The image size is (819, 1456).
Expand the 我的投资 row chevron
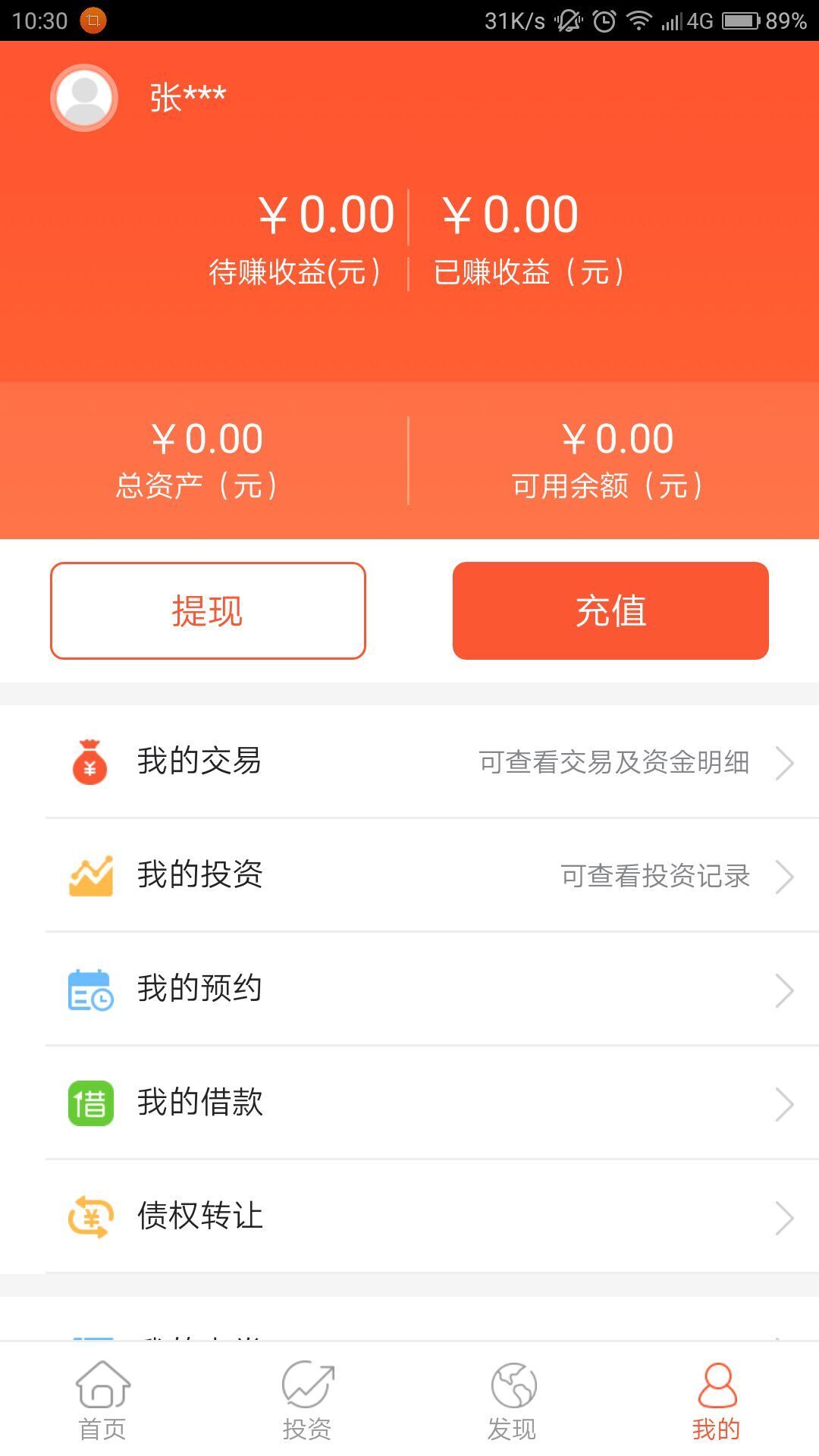pos(785,877)
